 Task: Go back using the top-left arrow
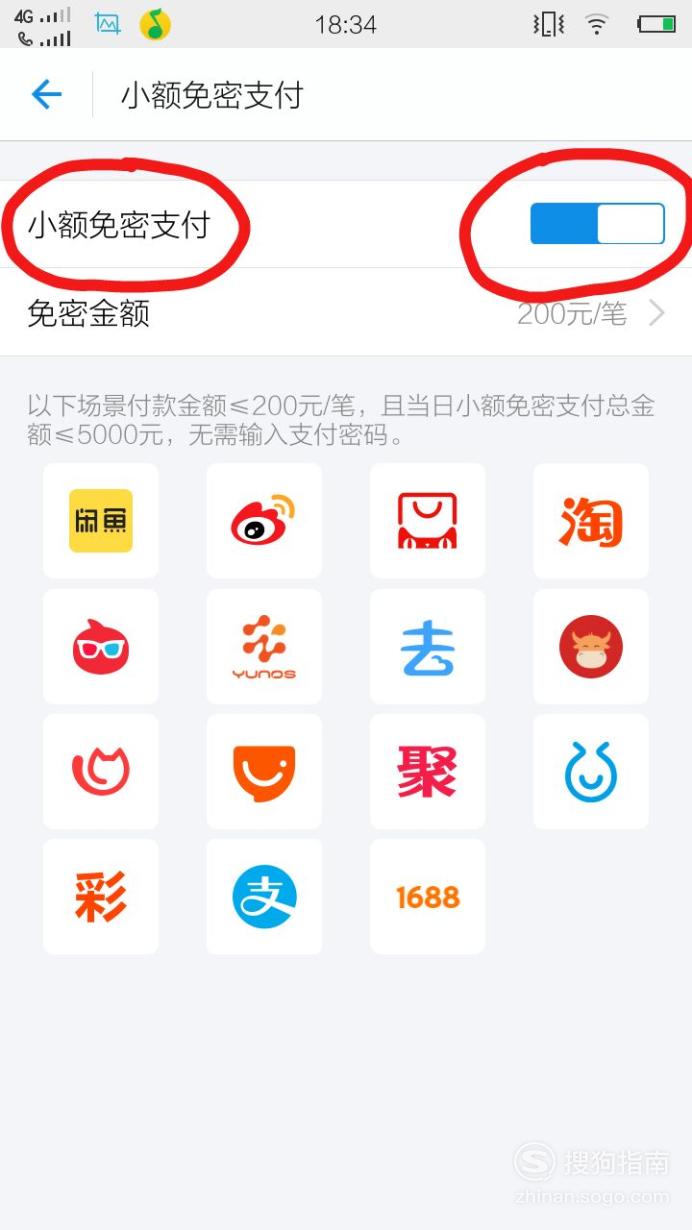[x=46, y=95]
